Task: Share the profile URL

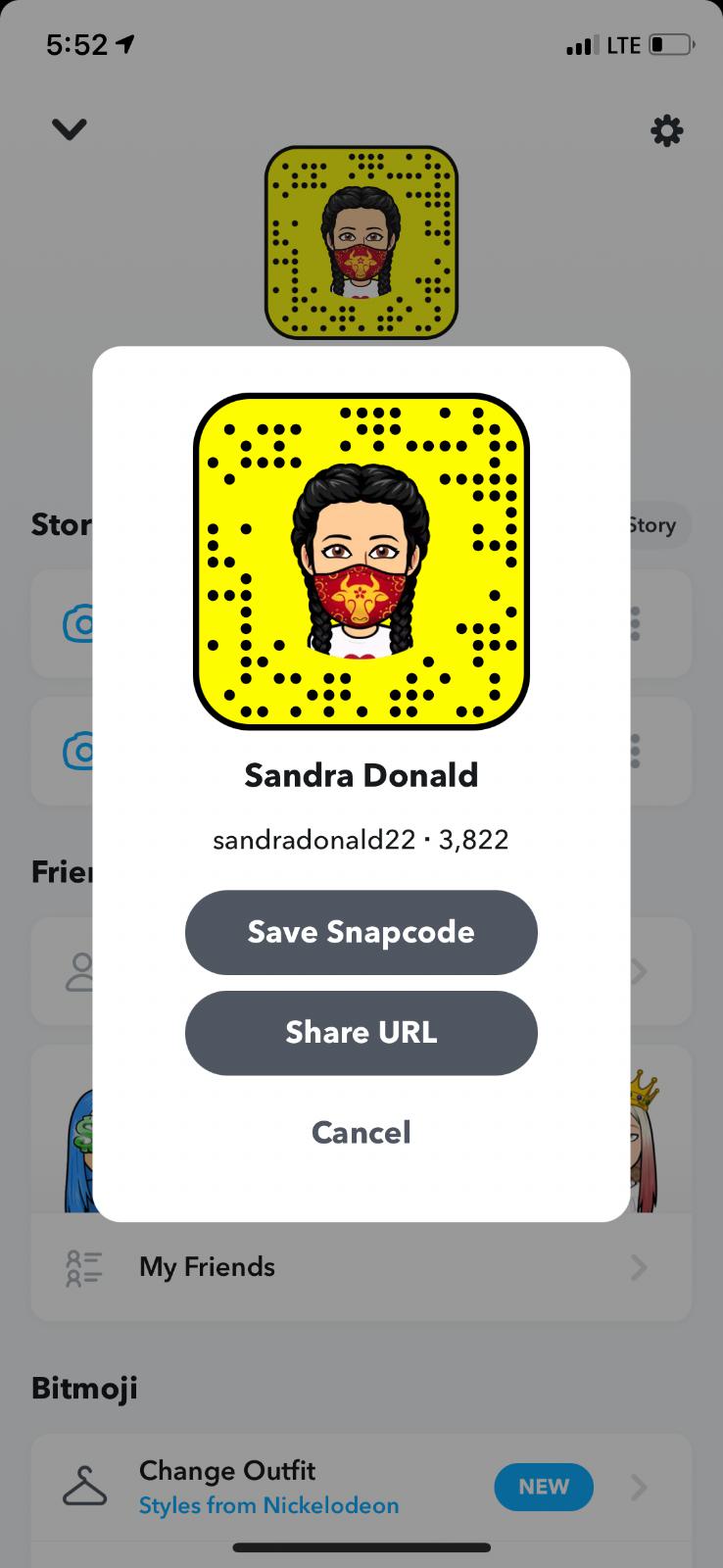Action: pos(361,1033)
